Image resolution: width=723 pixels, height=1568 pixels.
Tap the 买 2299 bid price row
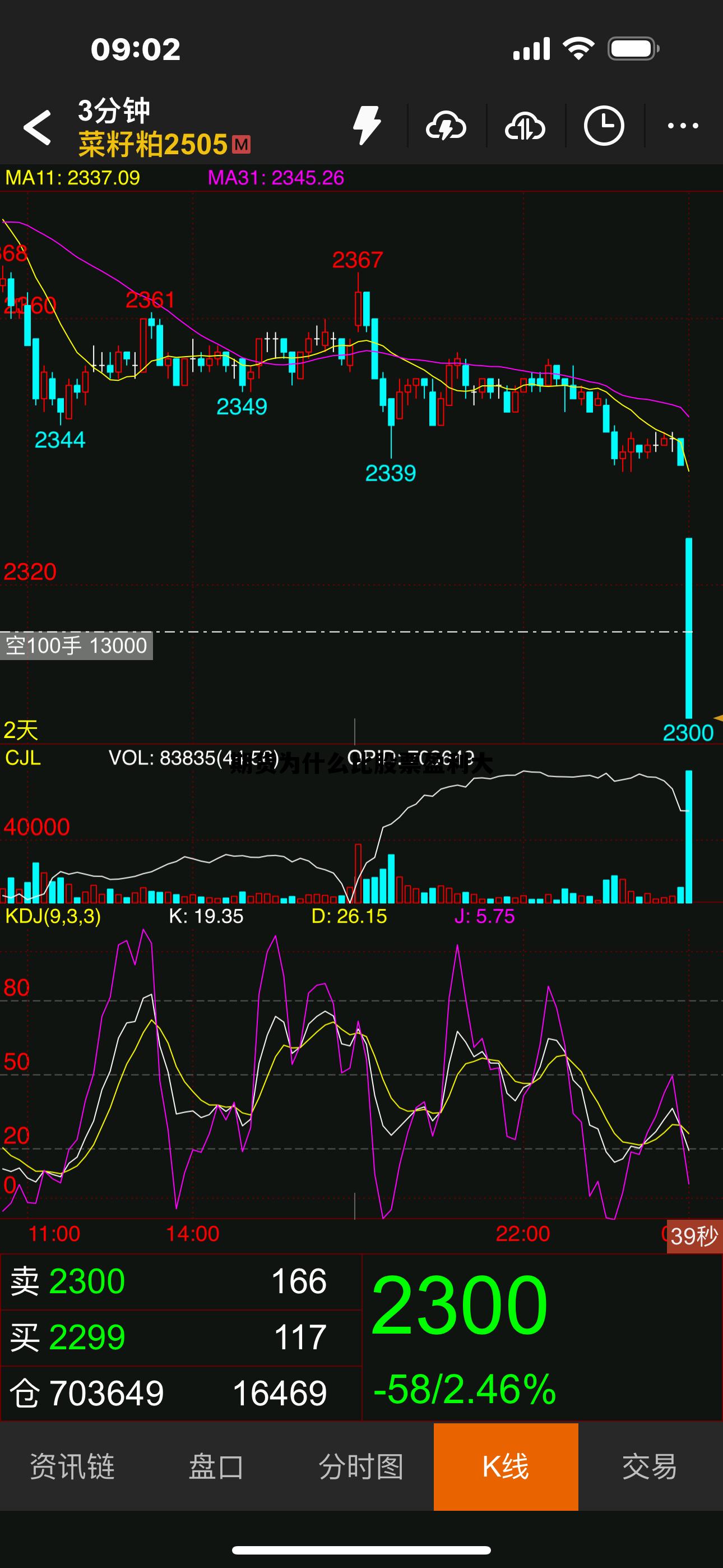click(x=169, y=1338)
